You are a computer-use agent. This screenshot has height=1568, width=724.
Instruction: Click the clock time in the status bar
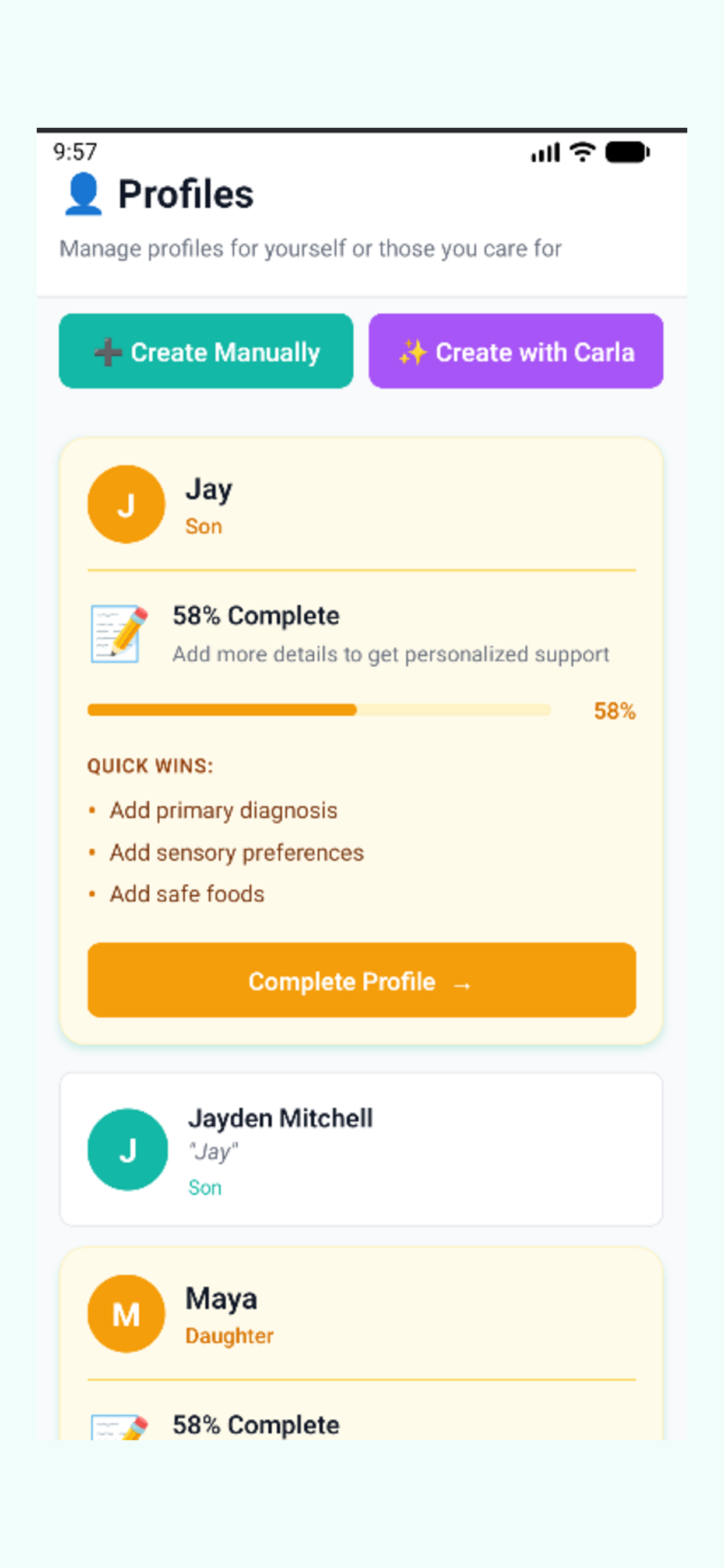click(74, 152)
